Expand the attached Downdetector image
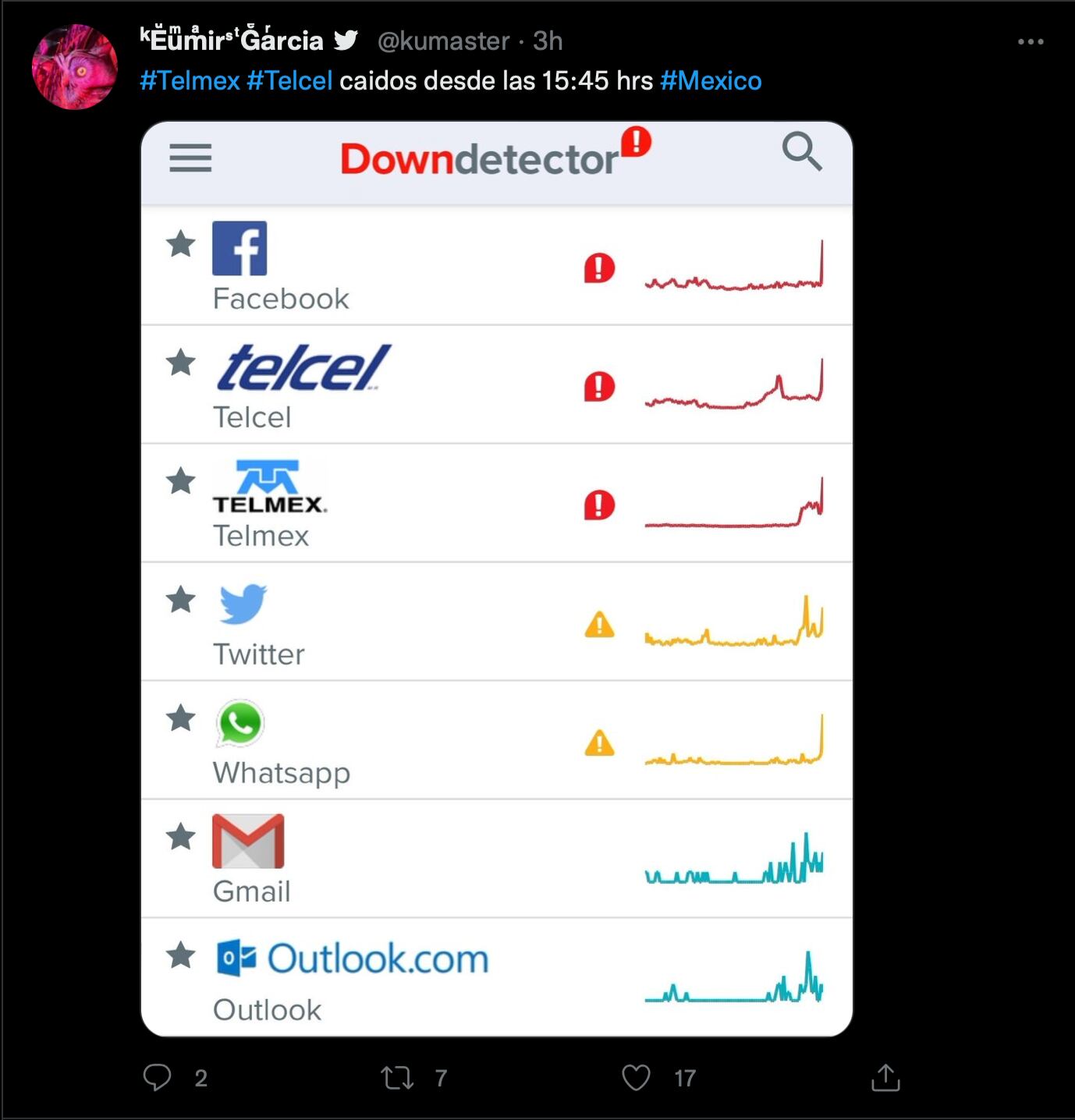 [x=496, y=579]
